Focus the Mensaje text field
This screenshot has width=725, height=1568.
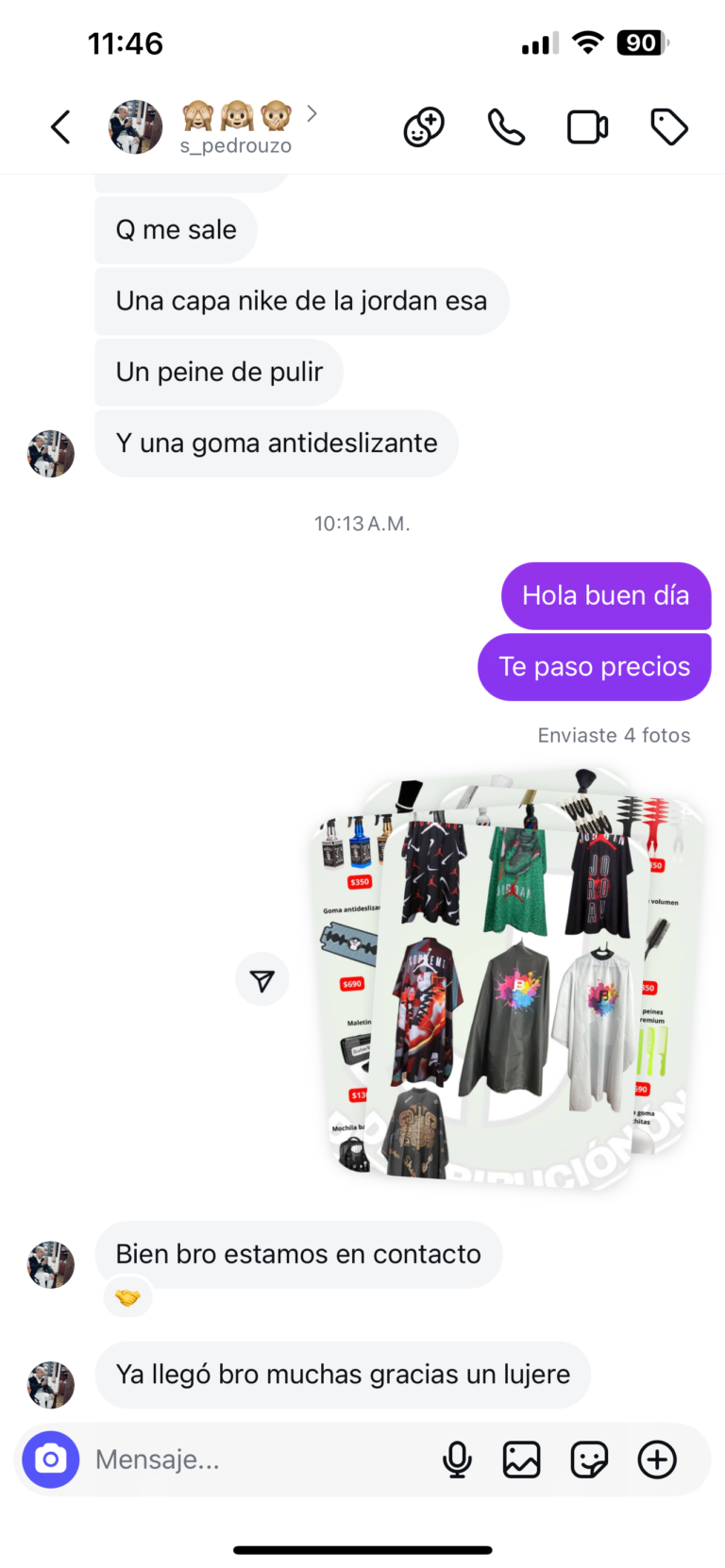point(255,1460)
